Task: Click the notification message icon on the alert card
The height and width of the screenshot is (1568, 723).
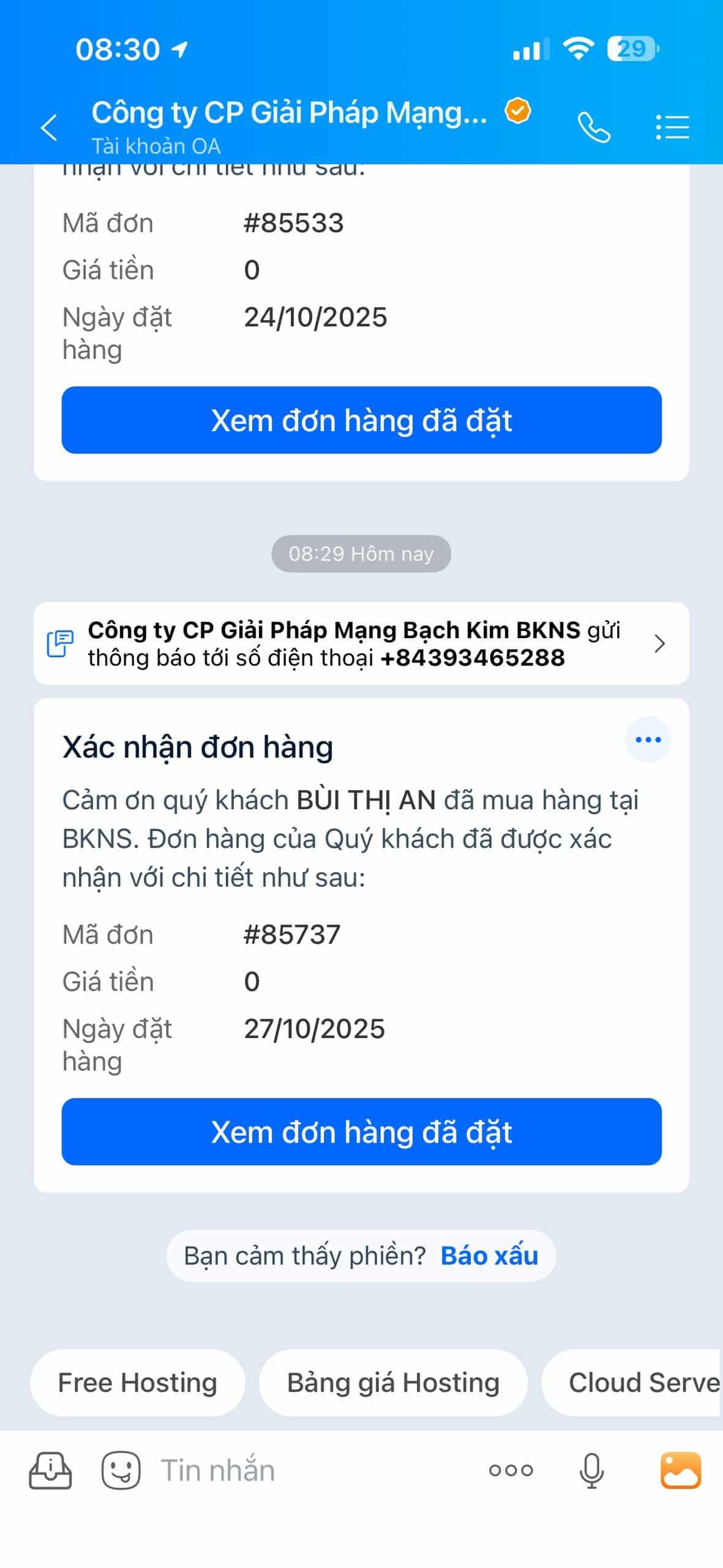Action: [x=59, y=643]
